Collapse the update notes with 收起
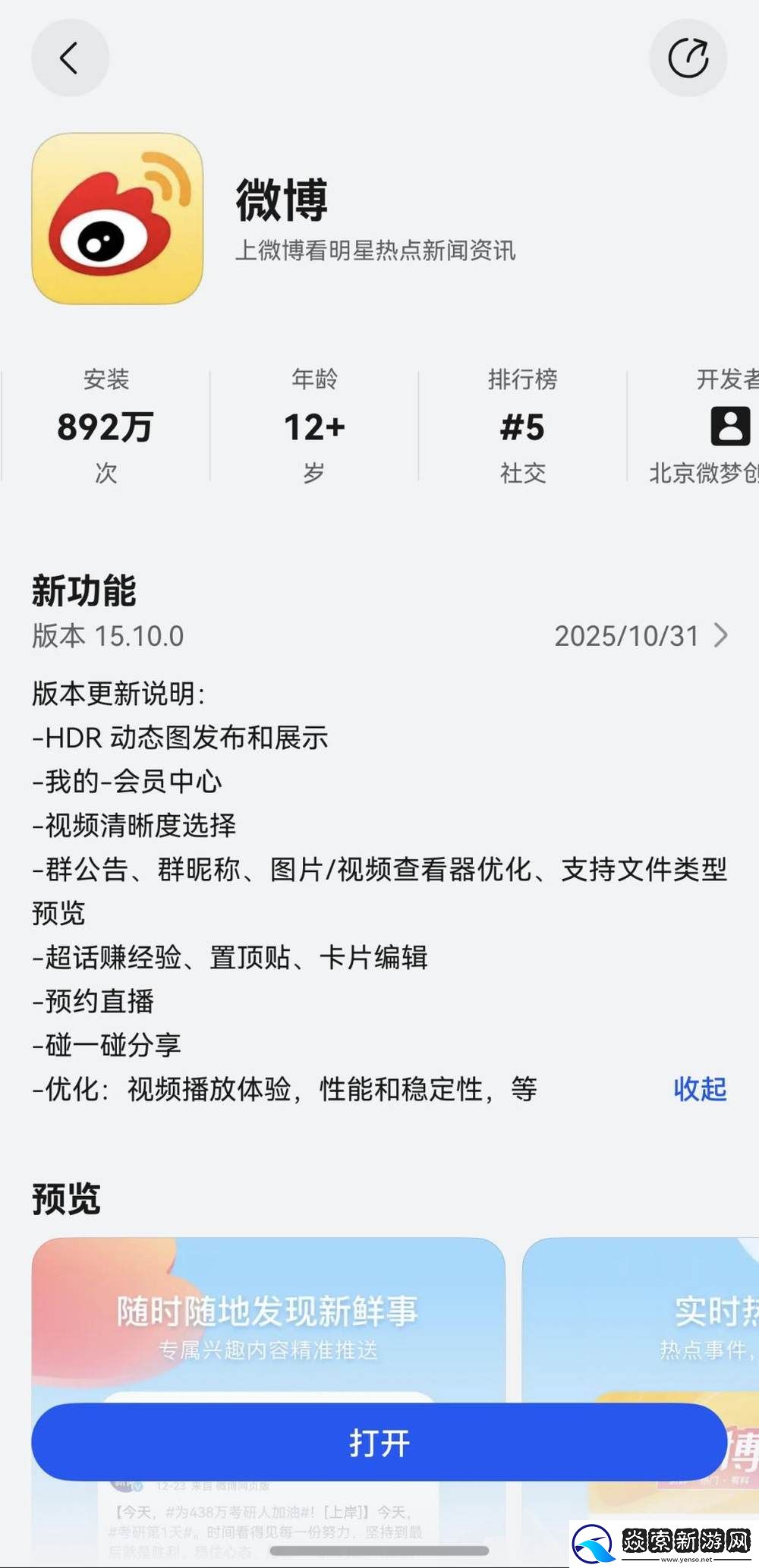 tap(700, 1089)
